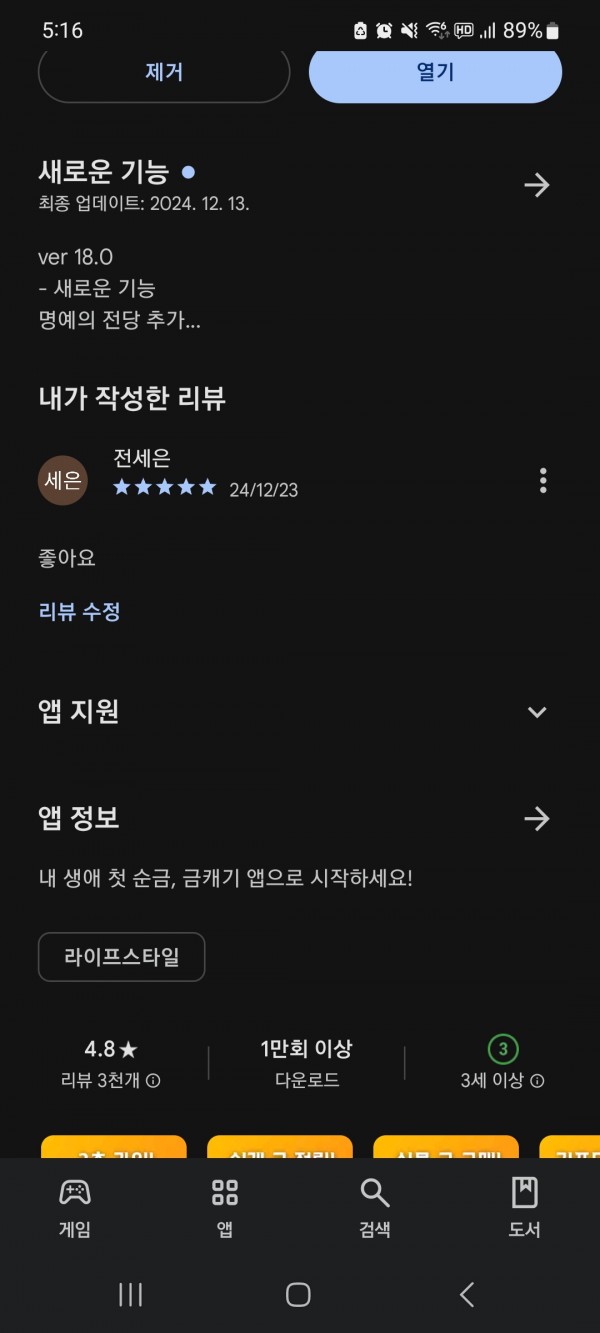Switch to the 게임 tab

coord(75,1207)
